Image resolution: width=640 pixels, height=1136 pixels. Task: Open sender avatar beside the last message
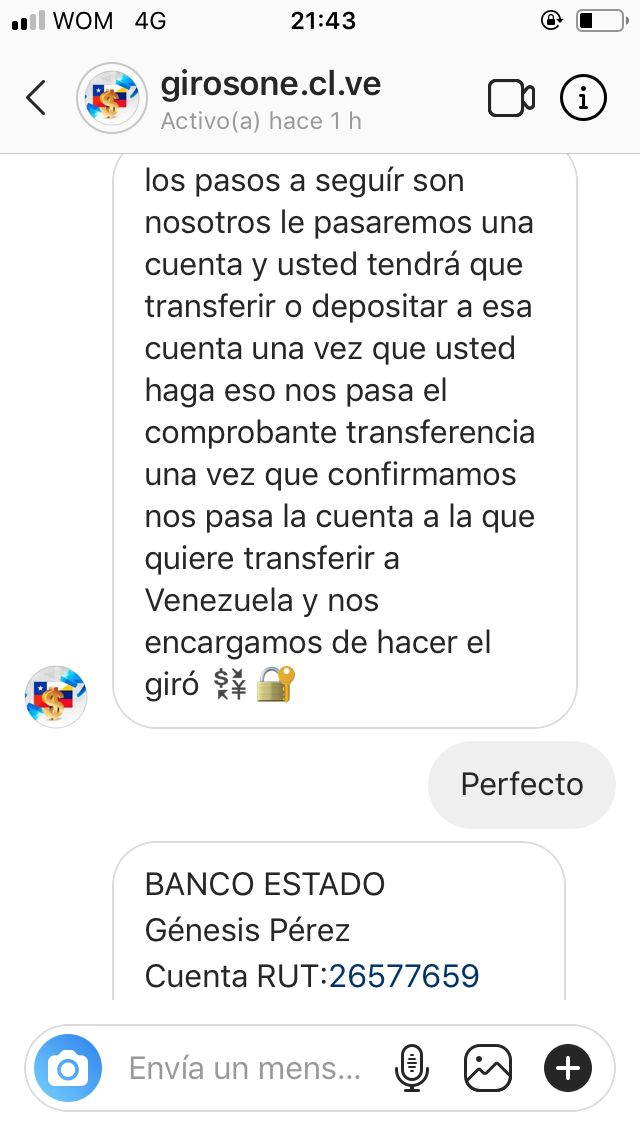pyautogui.click(x=56, y=697)
